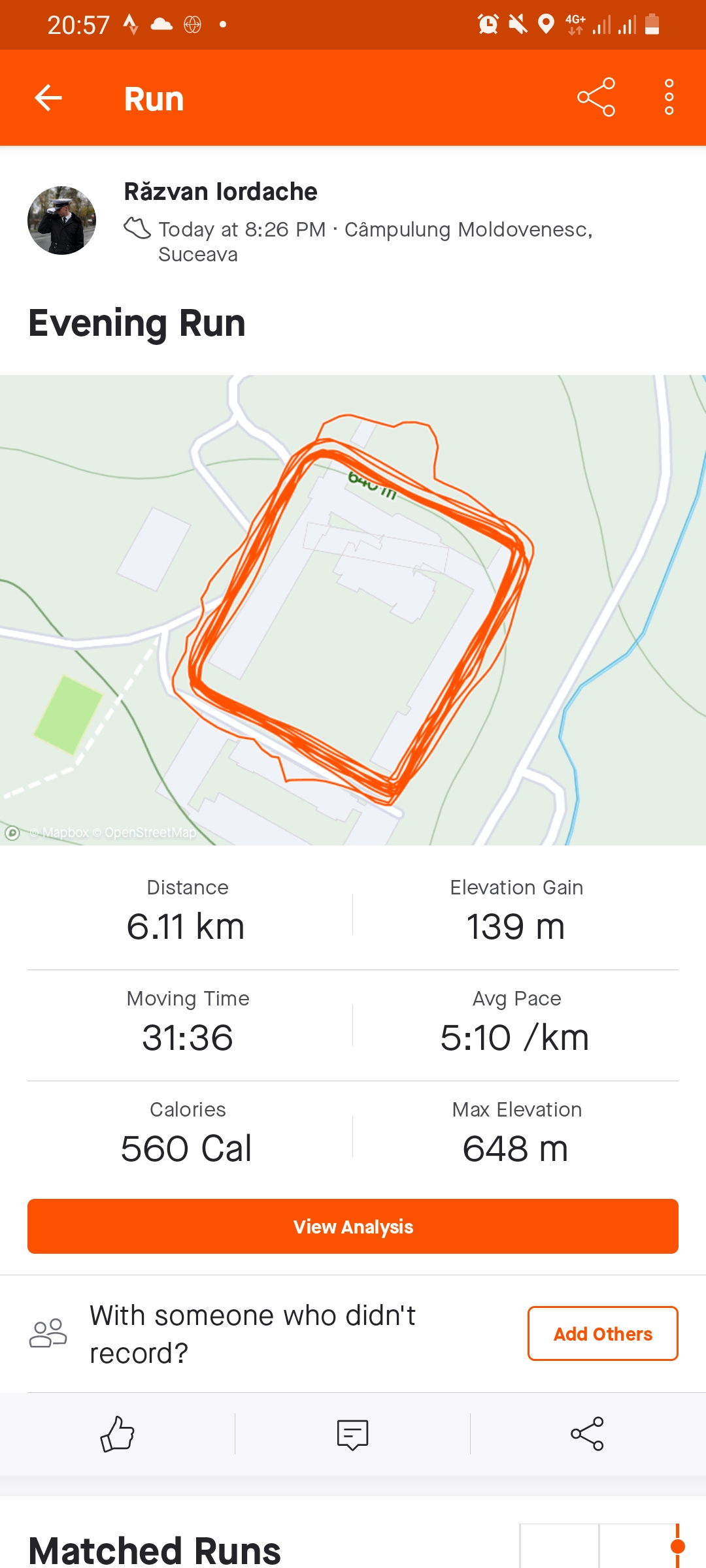Go back using the arrow
Image resolution: width=706 pixels, height=1568 pixels.
tap(48, 98)
